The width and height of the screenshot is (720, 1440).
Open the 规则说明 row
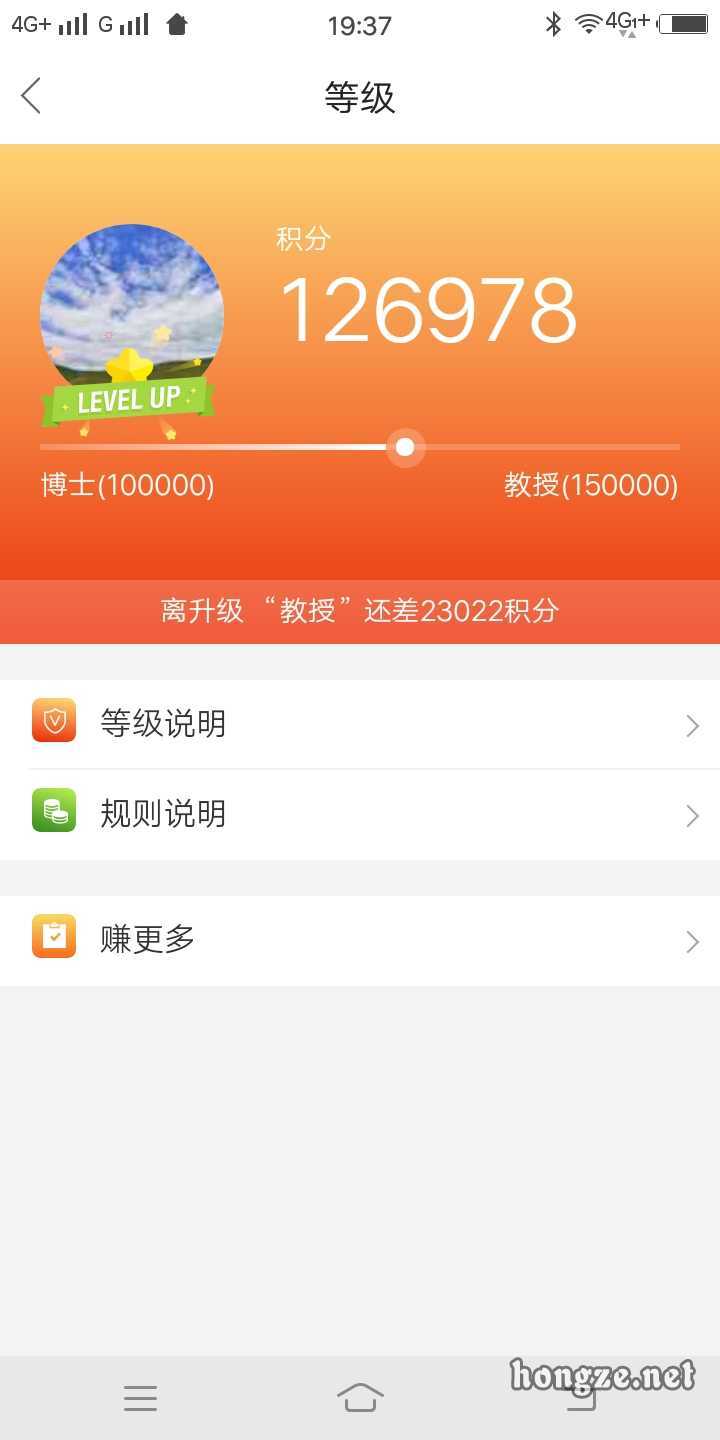coord(360,815)
